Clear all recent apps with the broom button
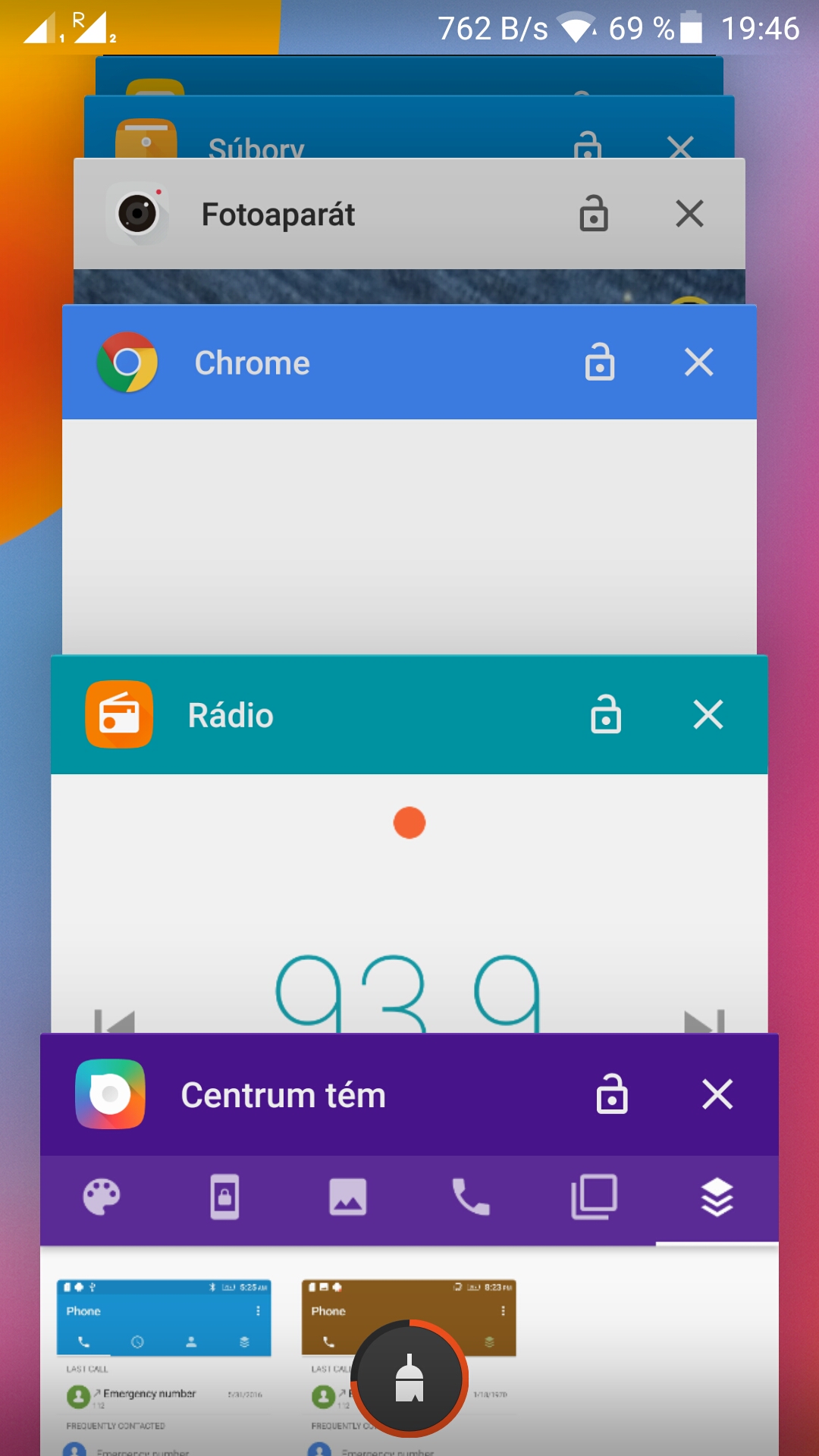The image size is (819, 1456). (409, 1379)
